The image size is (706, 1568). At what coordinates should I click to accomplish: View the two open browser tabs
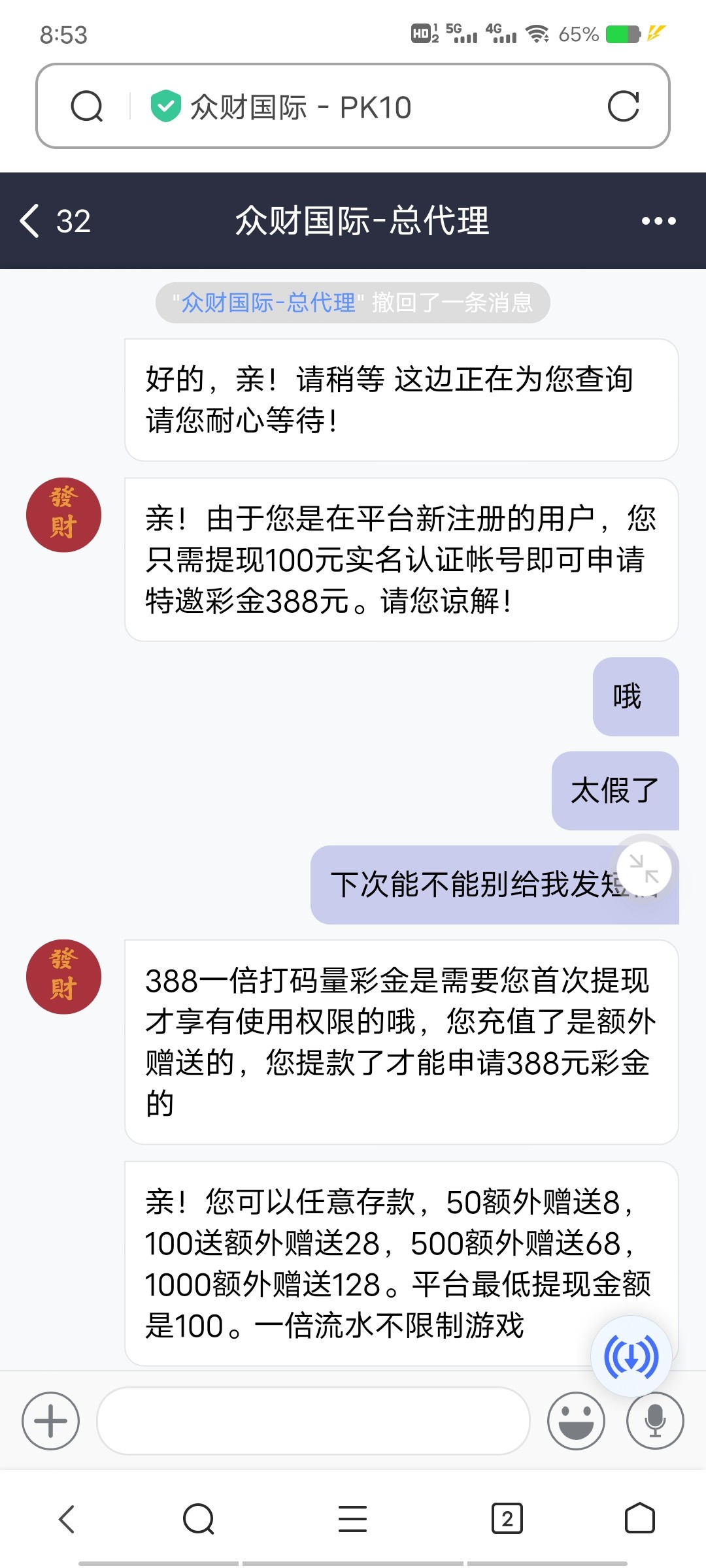pos(507,1519)
